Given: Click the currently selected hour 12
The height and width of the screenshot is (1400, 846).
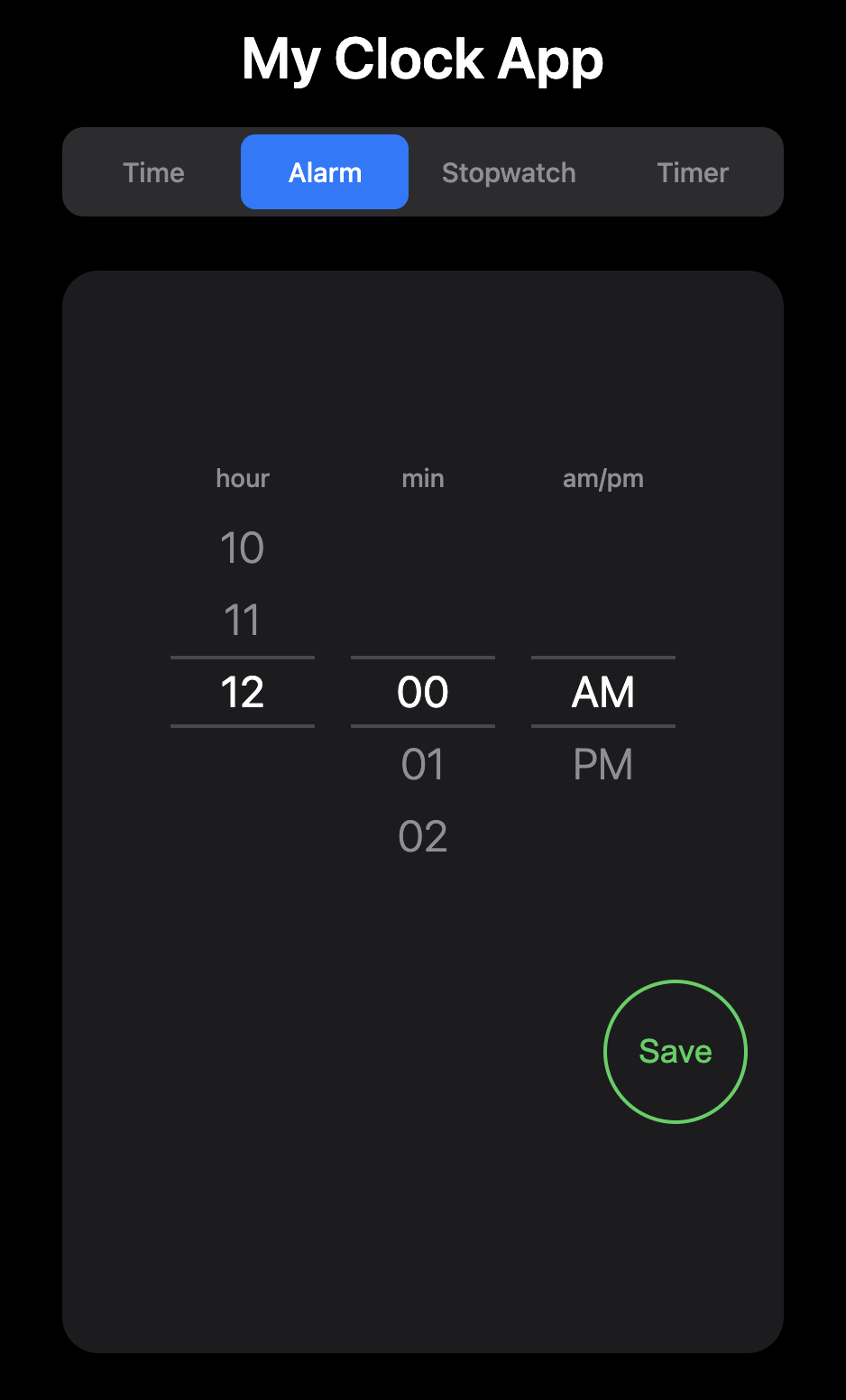Looking at the screenshot, I should pyautogui.click(x=242, y=691).
